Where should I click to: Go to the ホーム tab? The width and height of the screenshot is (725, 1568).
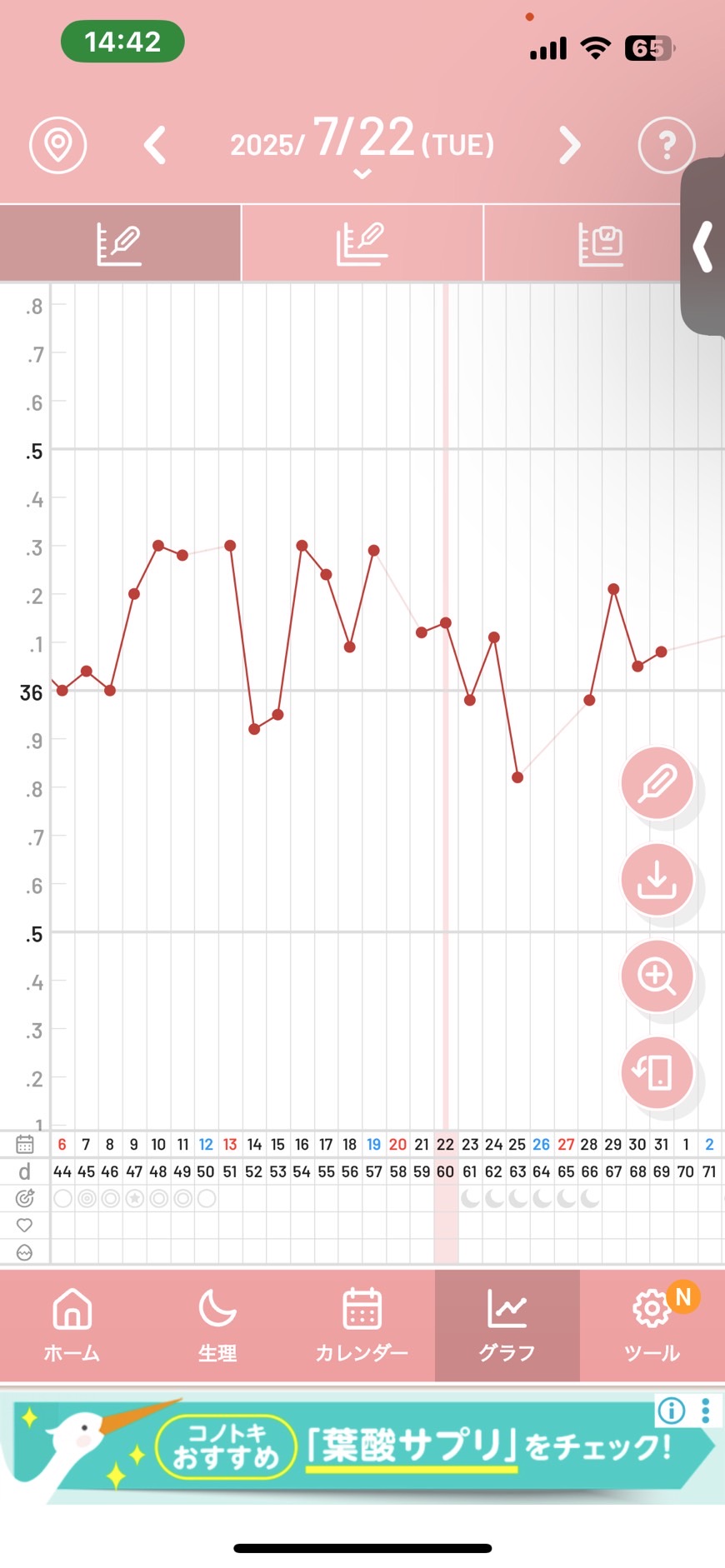point(72,1325)
